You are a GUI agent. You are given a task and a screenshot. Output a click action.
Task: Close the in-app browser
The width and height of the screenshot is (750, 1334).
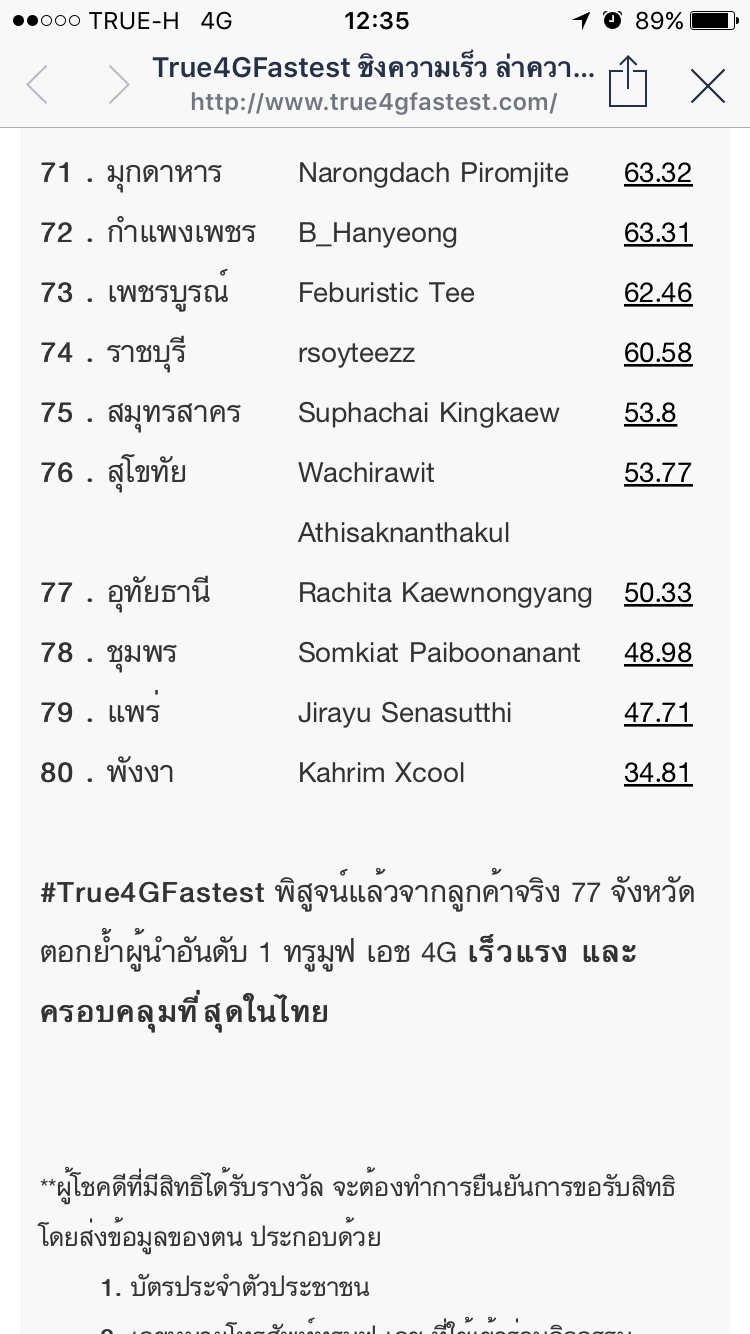coord(708,86)
